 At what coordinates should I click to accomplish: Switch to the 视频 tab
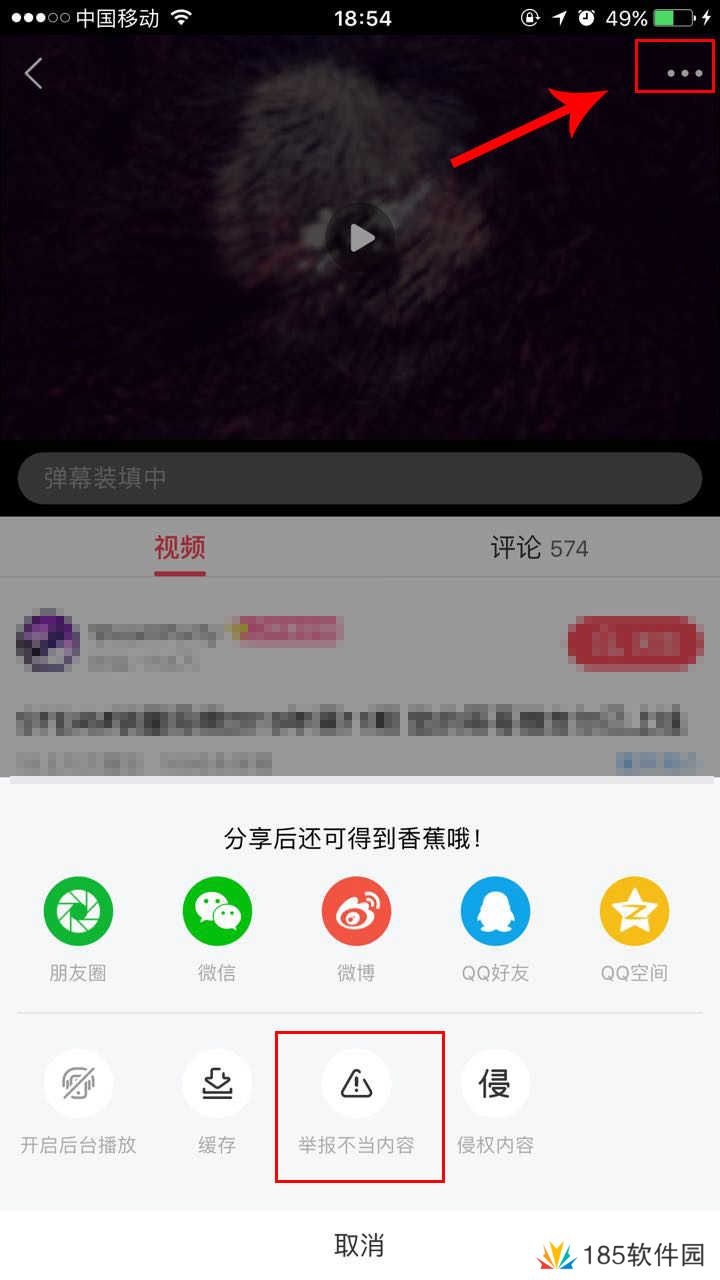180,548
